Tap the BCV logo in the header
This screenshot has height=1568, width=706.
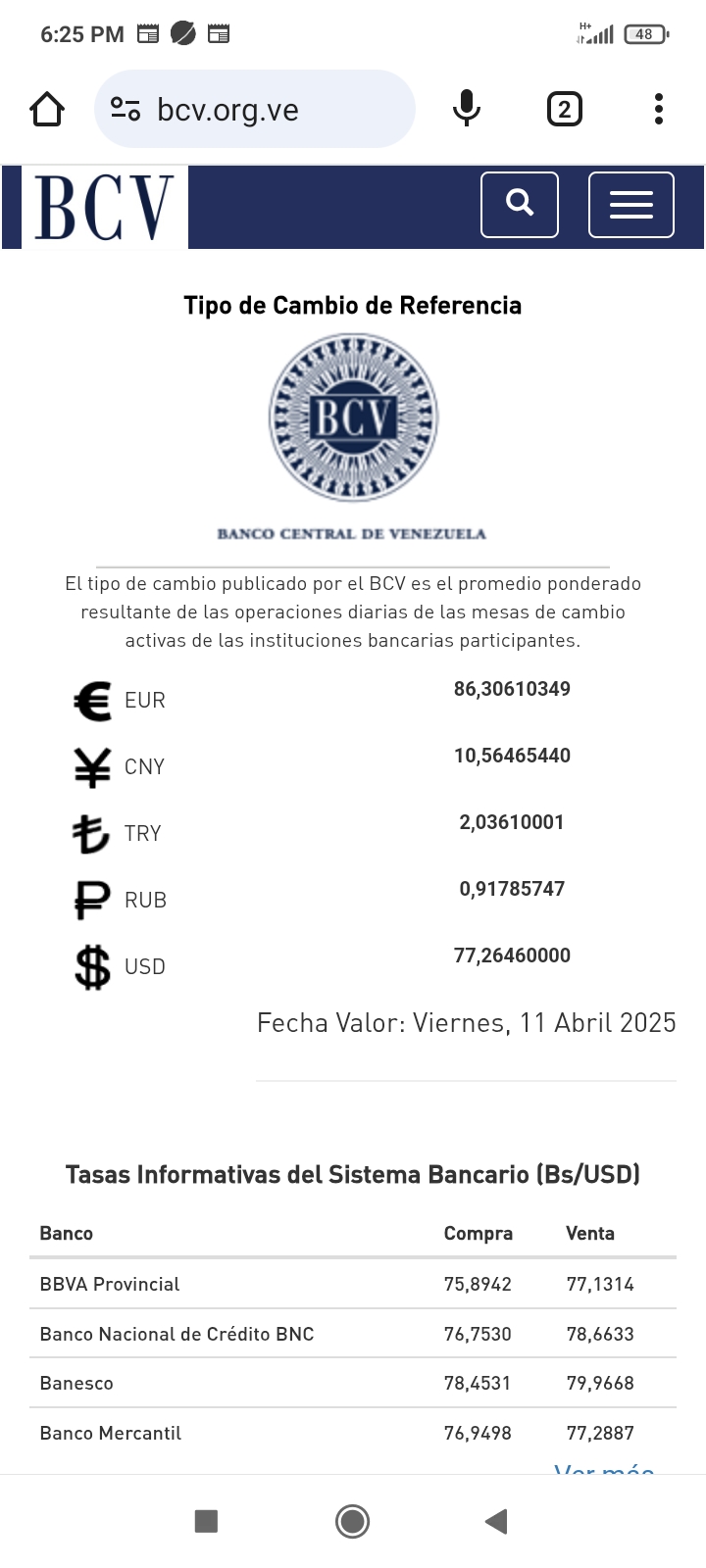[105, 207]
